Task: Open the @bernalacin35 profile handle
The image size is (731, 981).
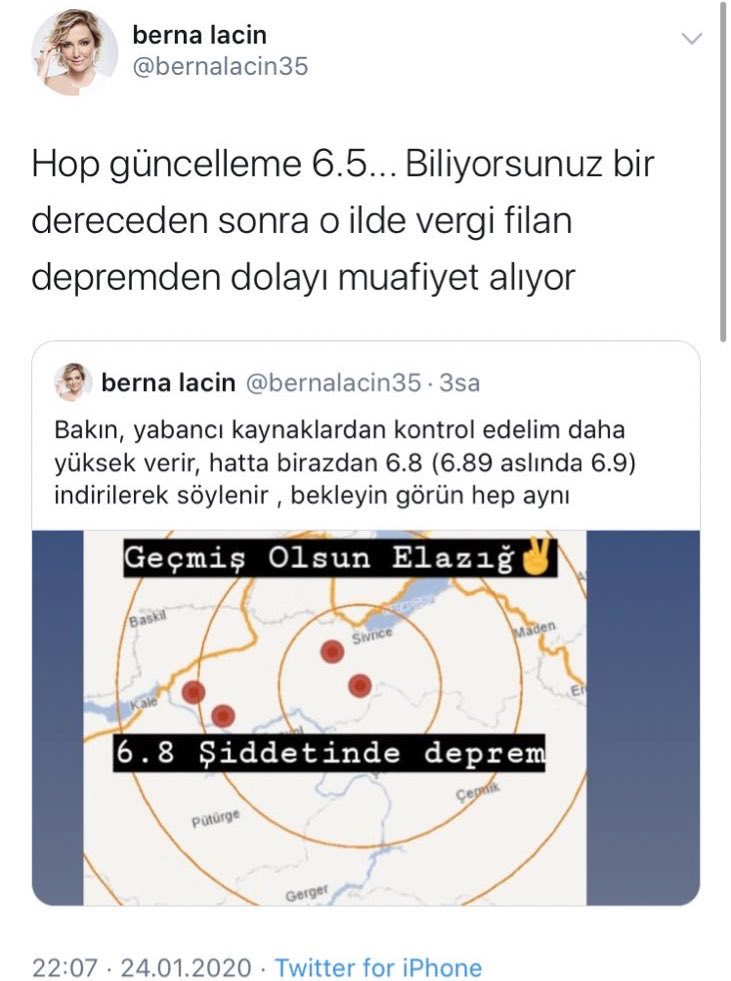Action: click(220, 68)
